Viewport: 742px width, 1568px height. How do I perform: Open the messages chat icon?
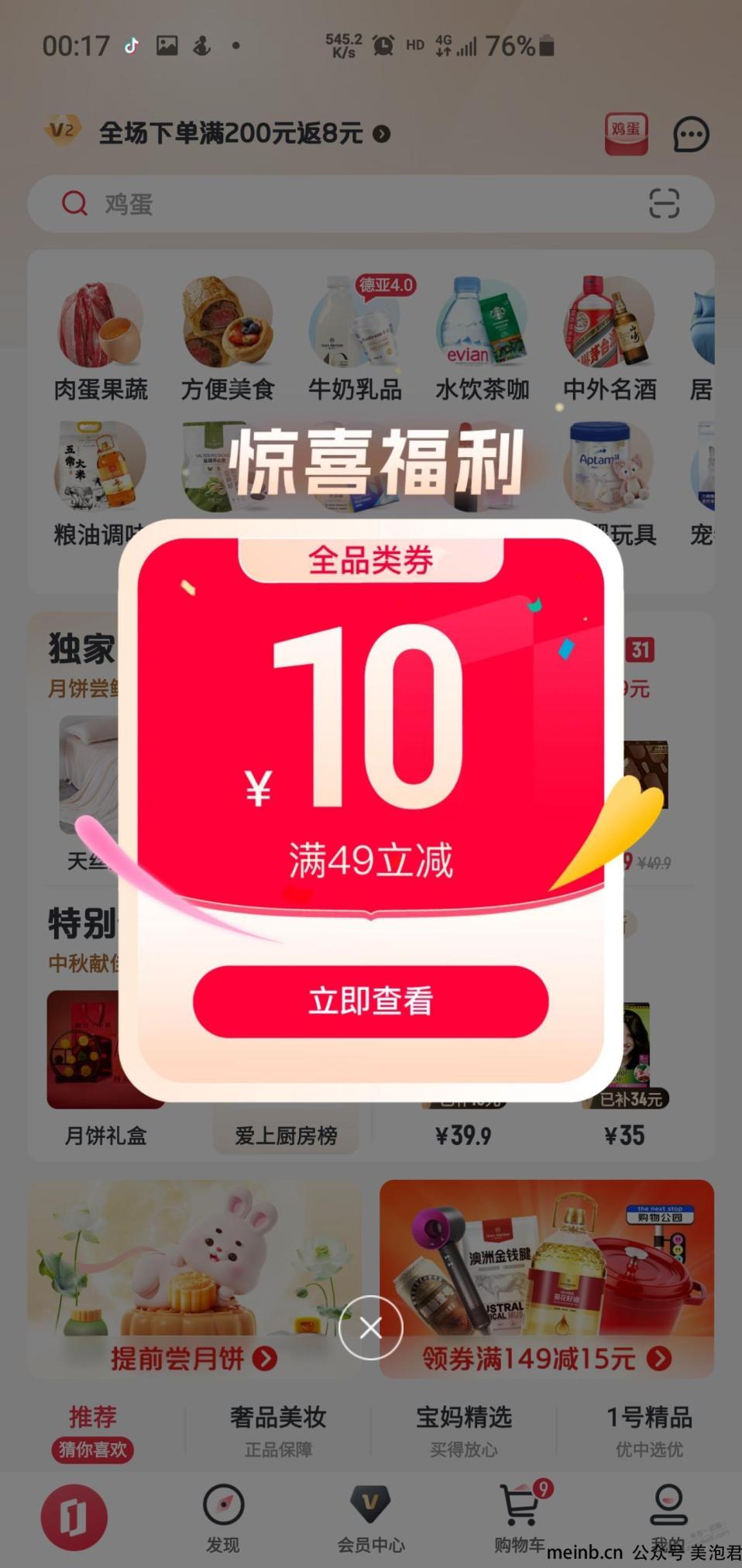pos(690,134)
